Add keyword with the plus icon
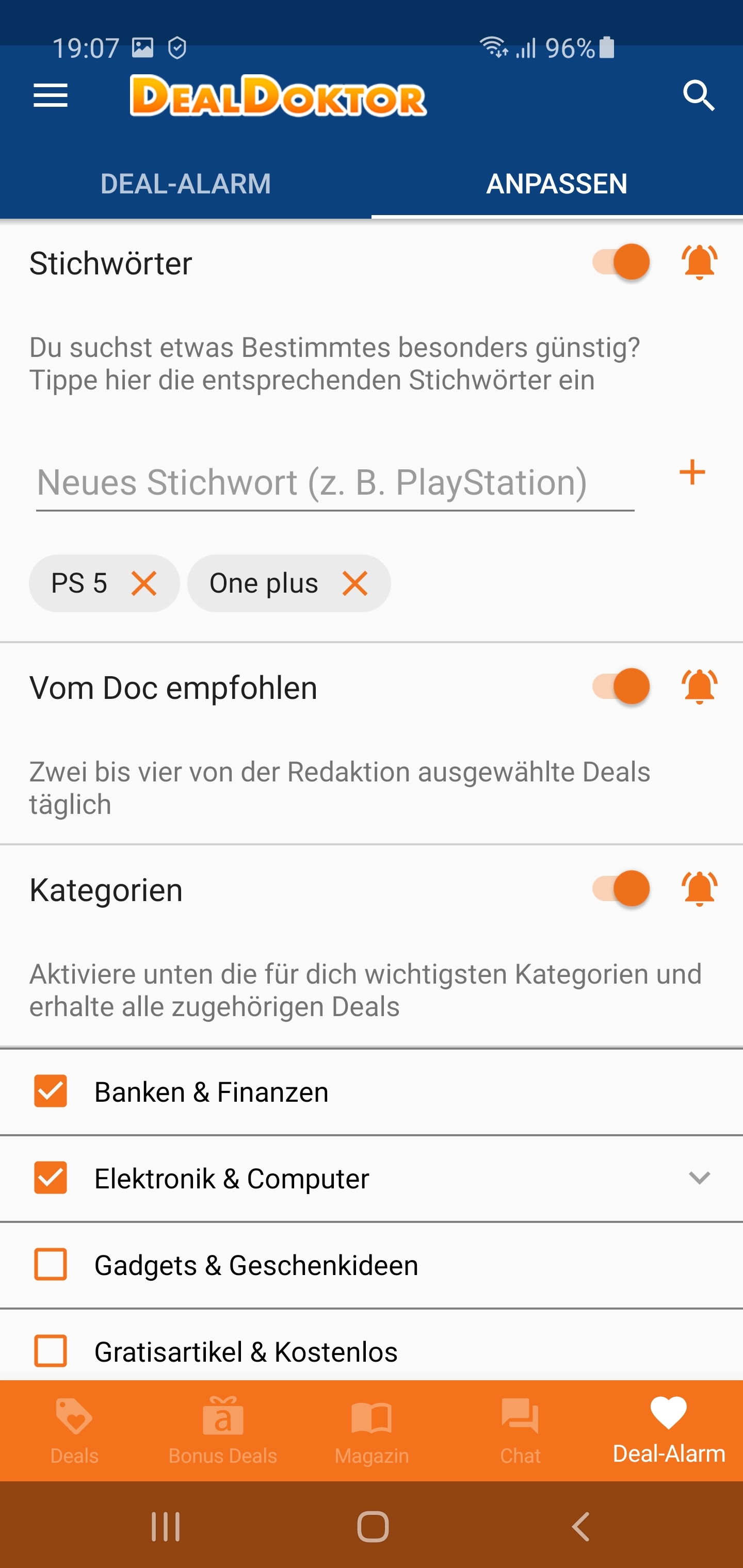743x1568 pixels. pos(692,472)
